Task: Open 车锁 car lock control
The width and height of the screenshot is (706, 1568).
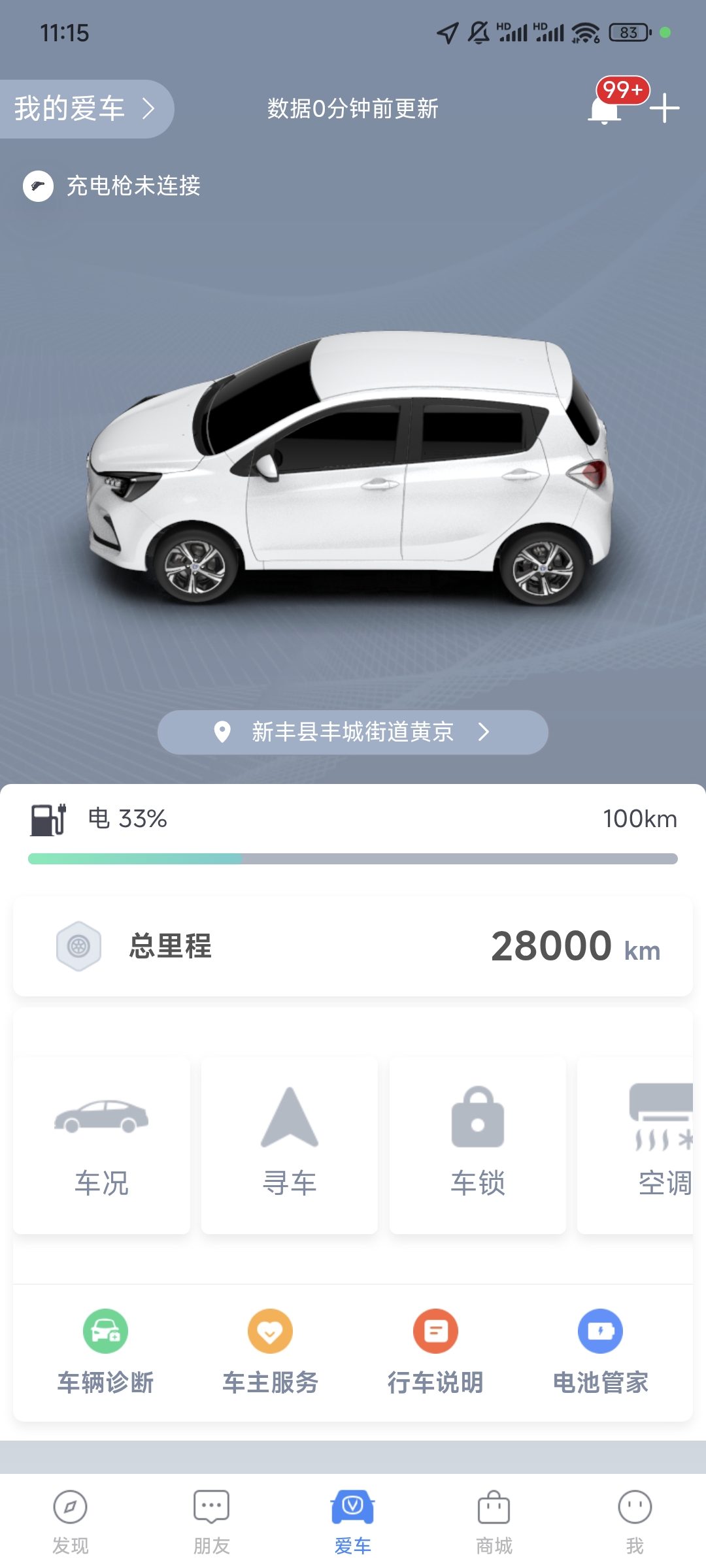Action: (x=478, y=1145)
